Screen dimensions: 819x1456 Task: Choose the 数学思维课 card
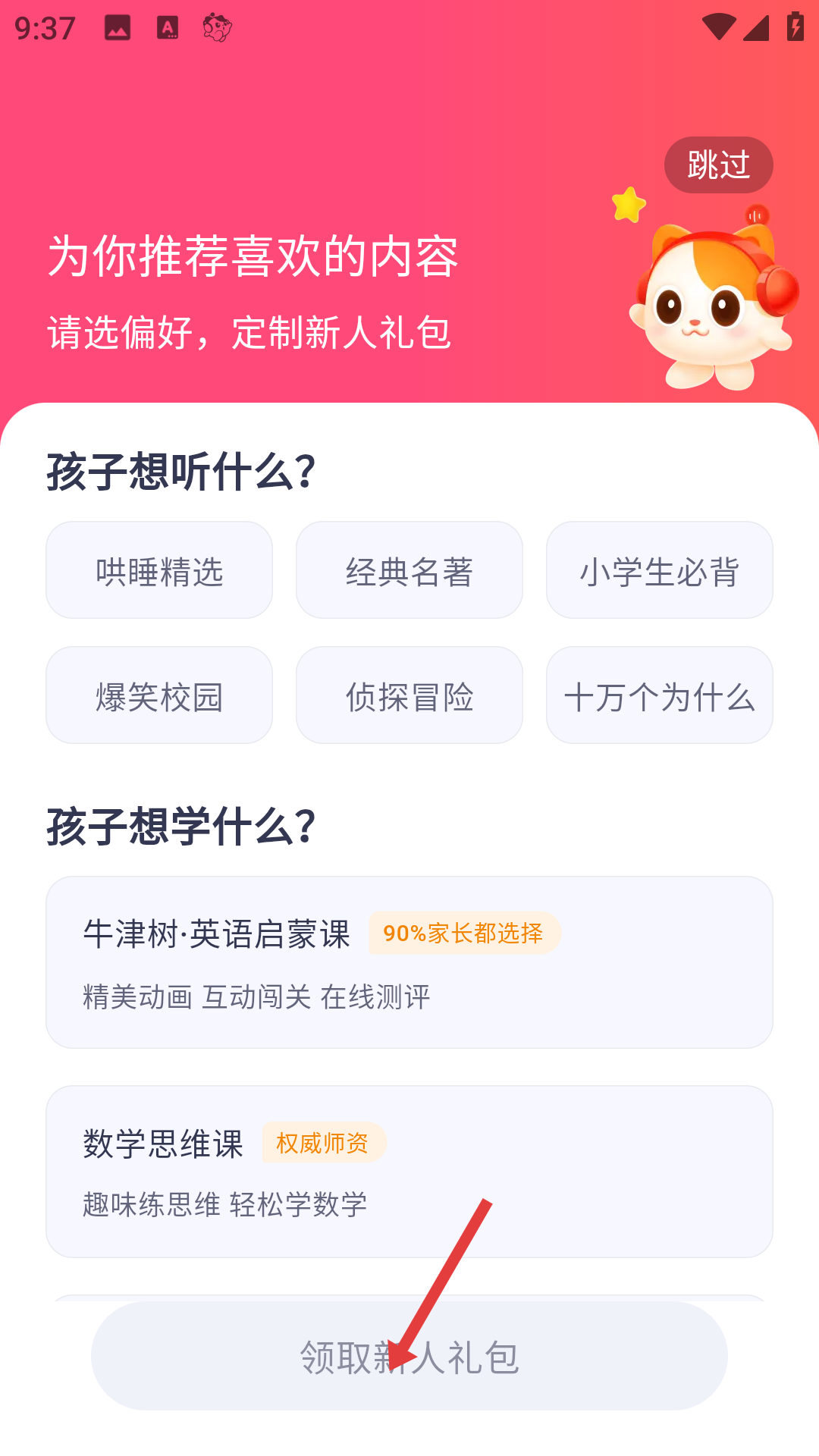click(409, 1172)
